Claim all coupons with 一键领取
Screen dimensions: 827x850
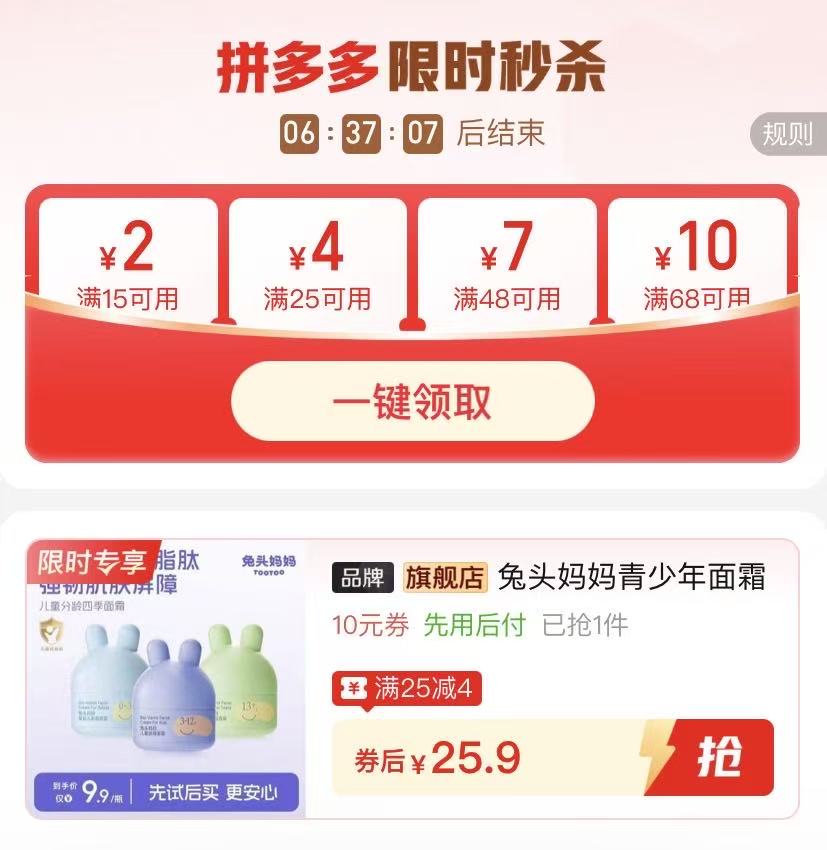(x=412, y=402)
